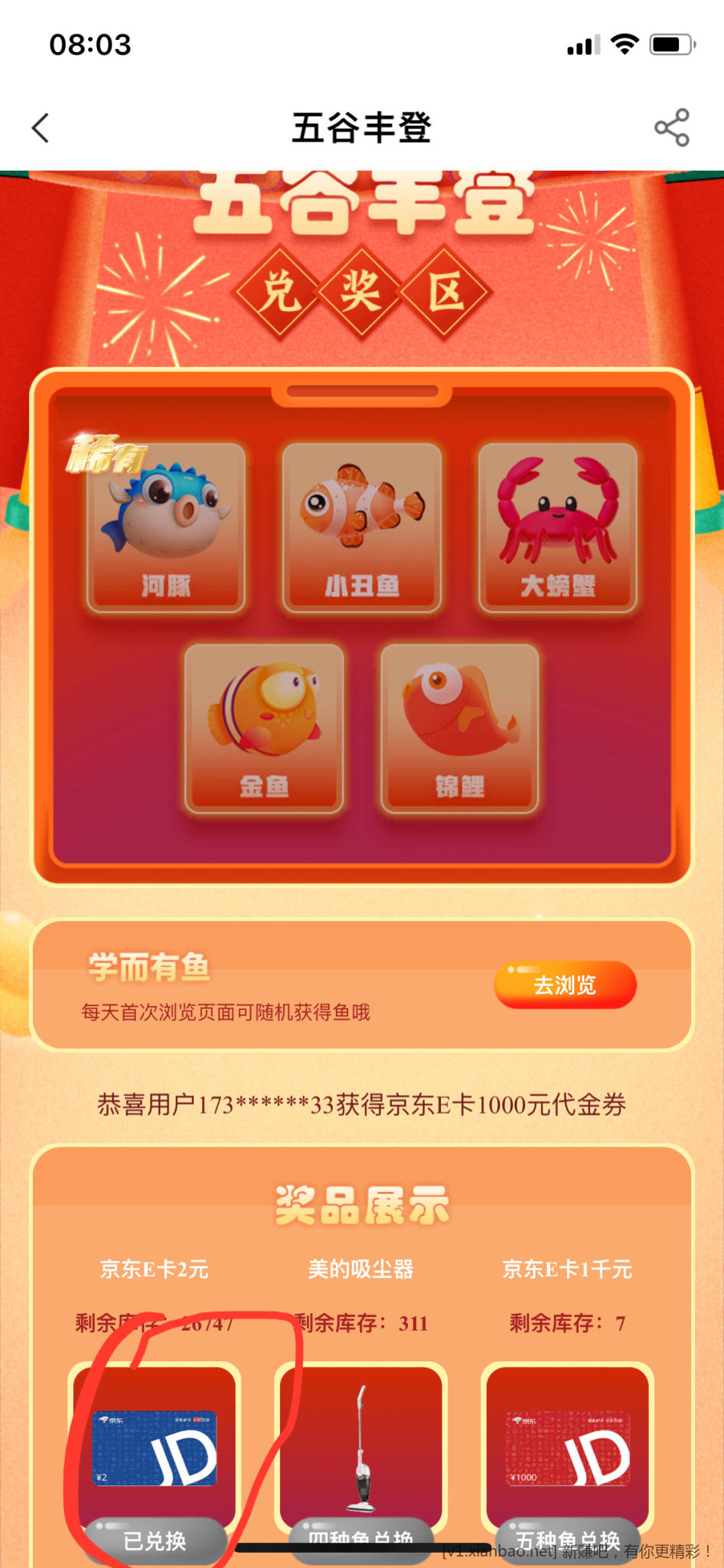
Task: Share this 五谷丰登 activity
Action: pos(671,128)
